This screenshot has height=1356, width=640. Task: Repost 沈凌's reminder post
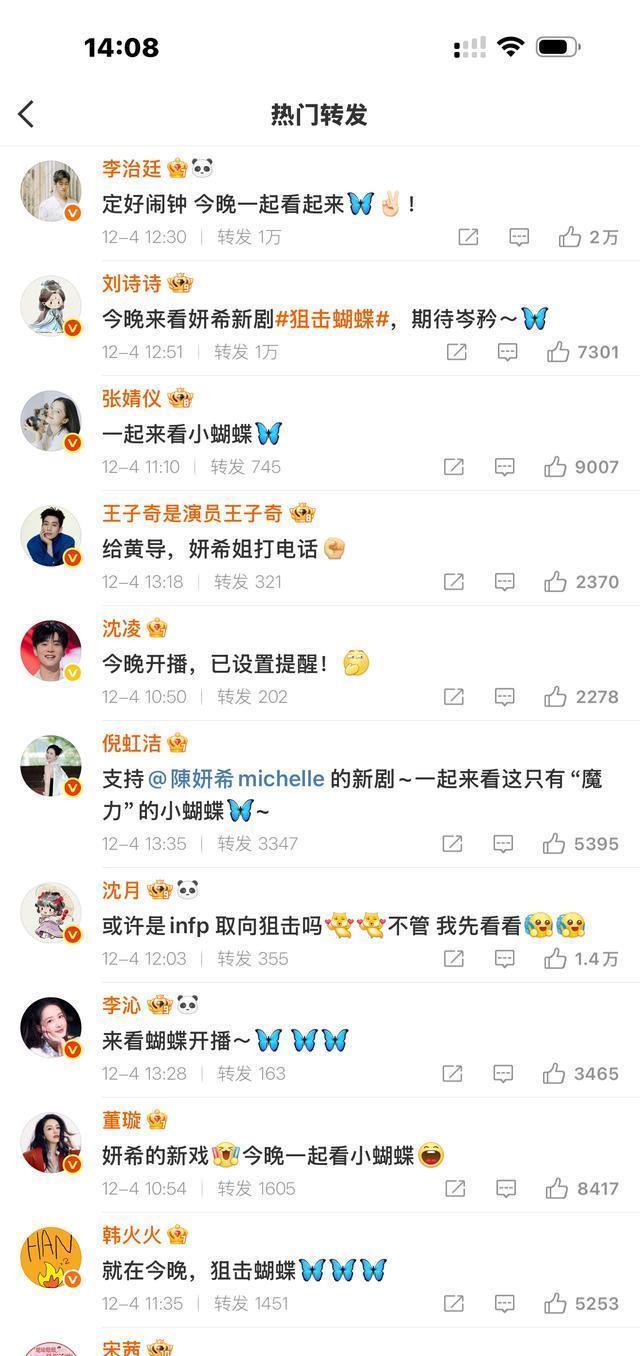click(x=453, y=697)
